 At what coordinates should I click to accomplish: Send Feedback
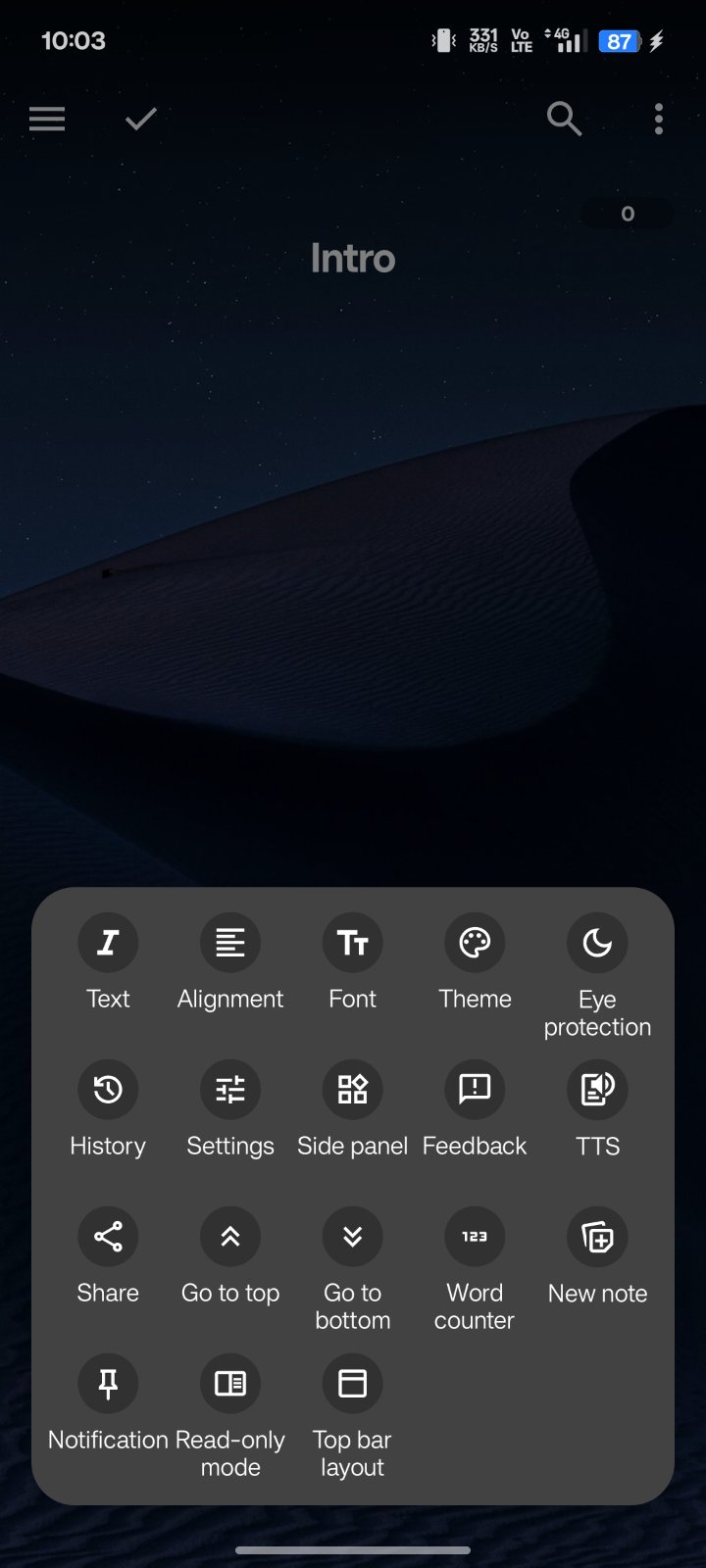coord(475,1090)
